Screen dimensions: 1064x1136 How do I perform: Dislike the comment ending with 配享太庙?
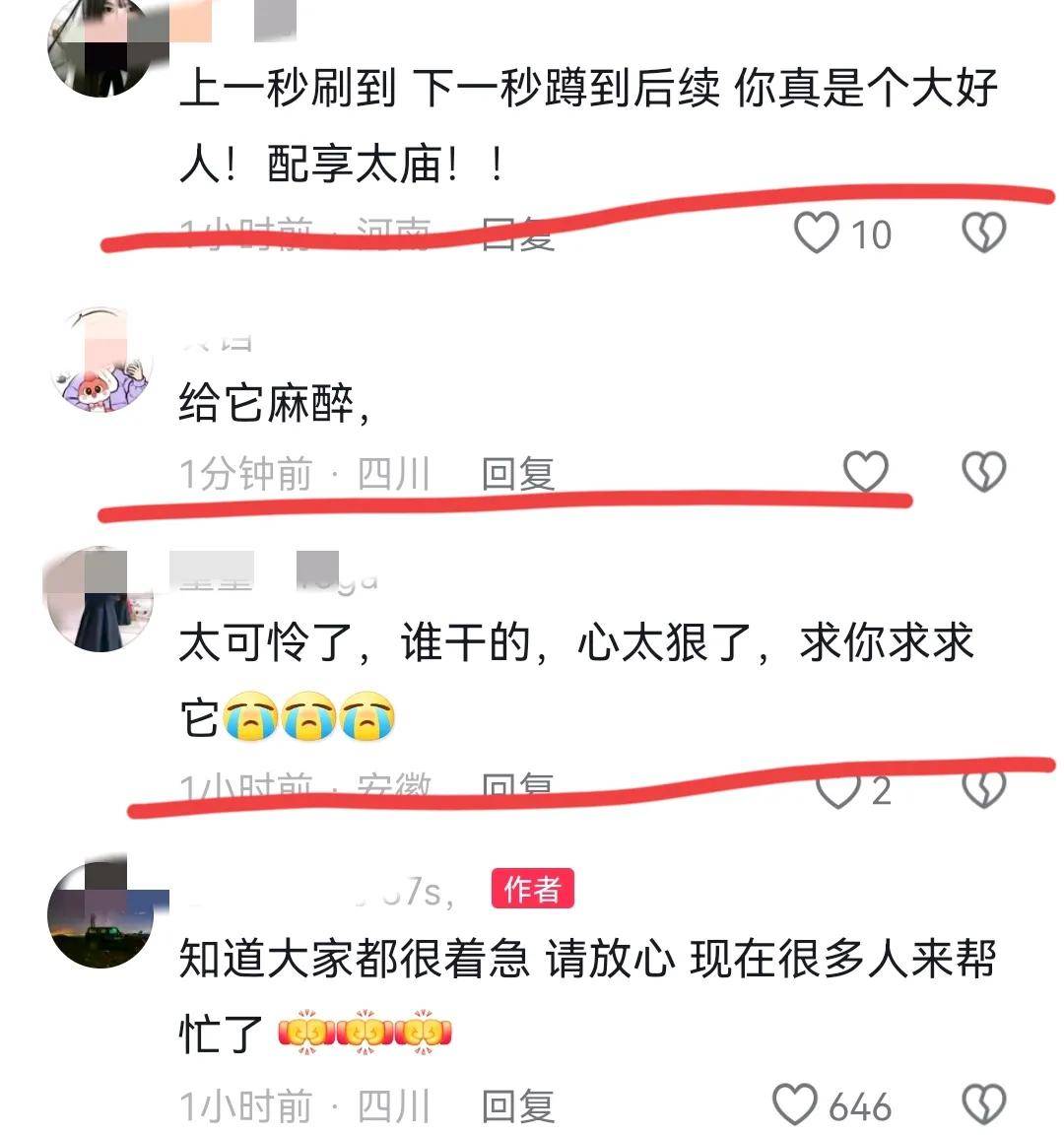click(983, 234)
